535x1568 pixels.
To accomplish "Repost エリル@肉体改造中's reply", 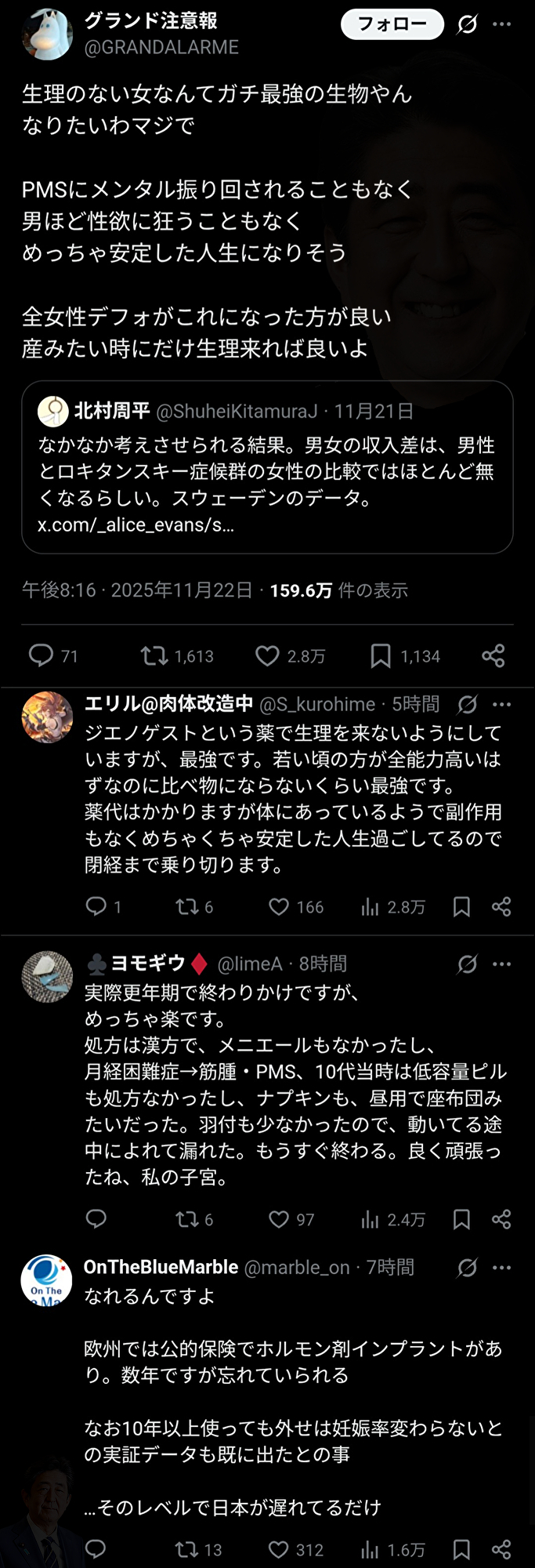I will (186, 907).
